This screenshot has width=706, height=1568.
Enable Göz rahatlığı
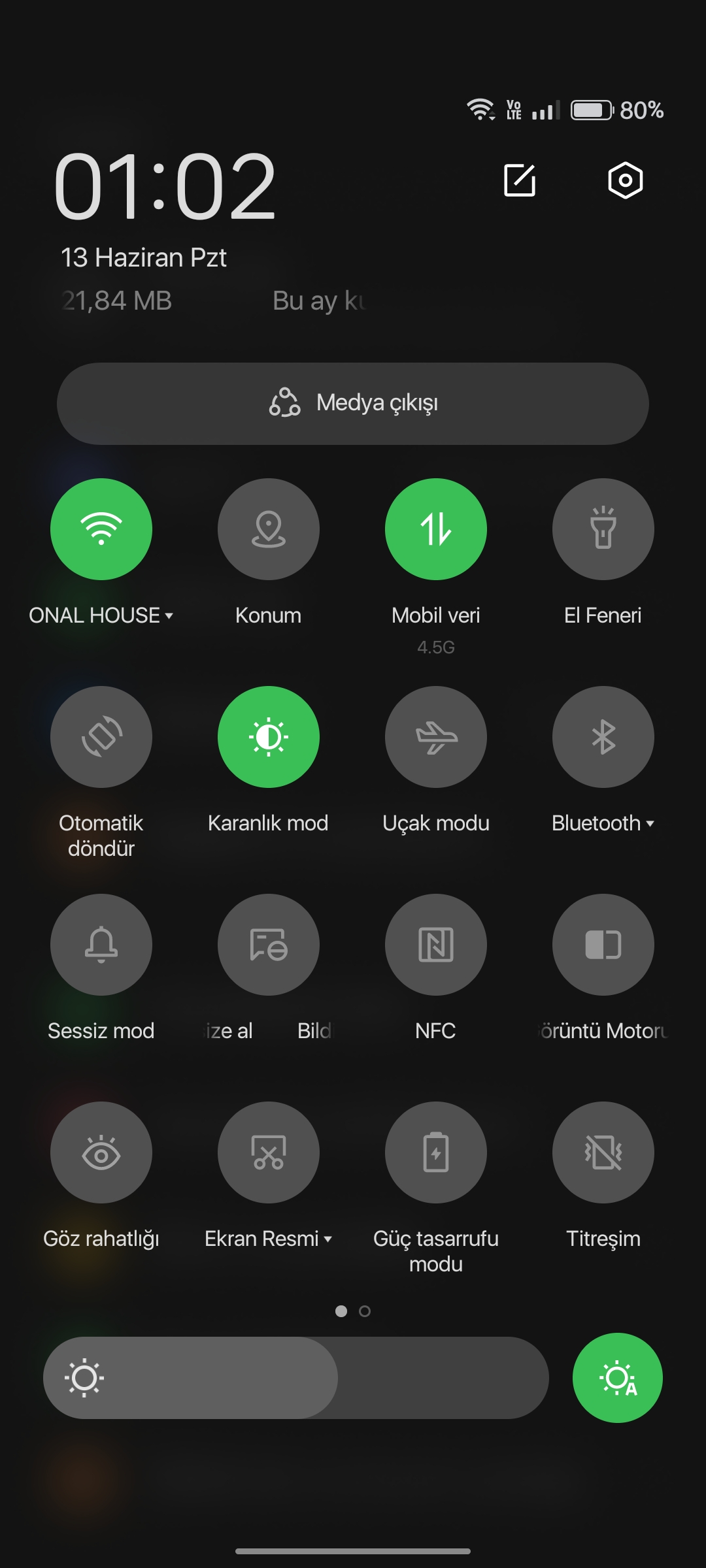(x=101, y=1152)
